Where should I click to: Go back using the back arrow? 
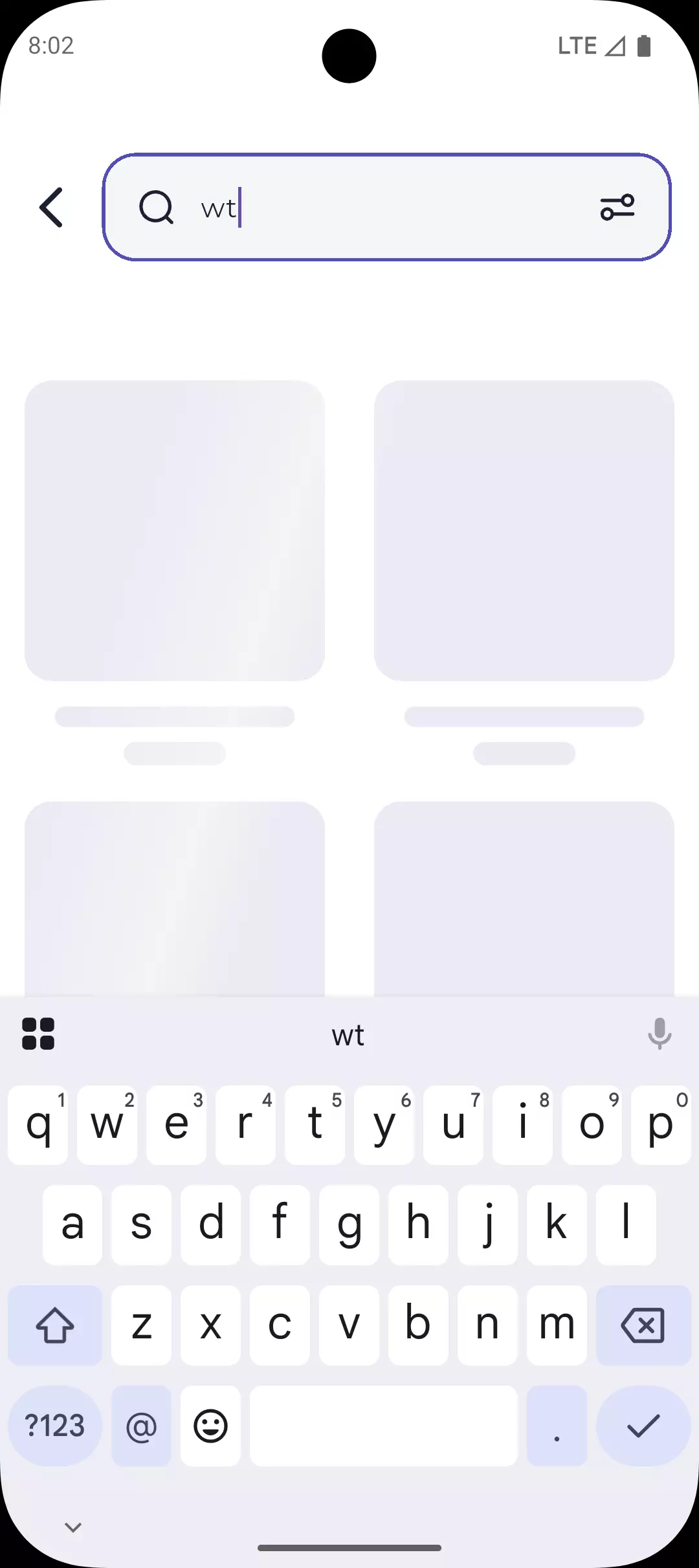click(x=52, y=208)
